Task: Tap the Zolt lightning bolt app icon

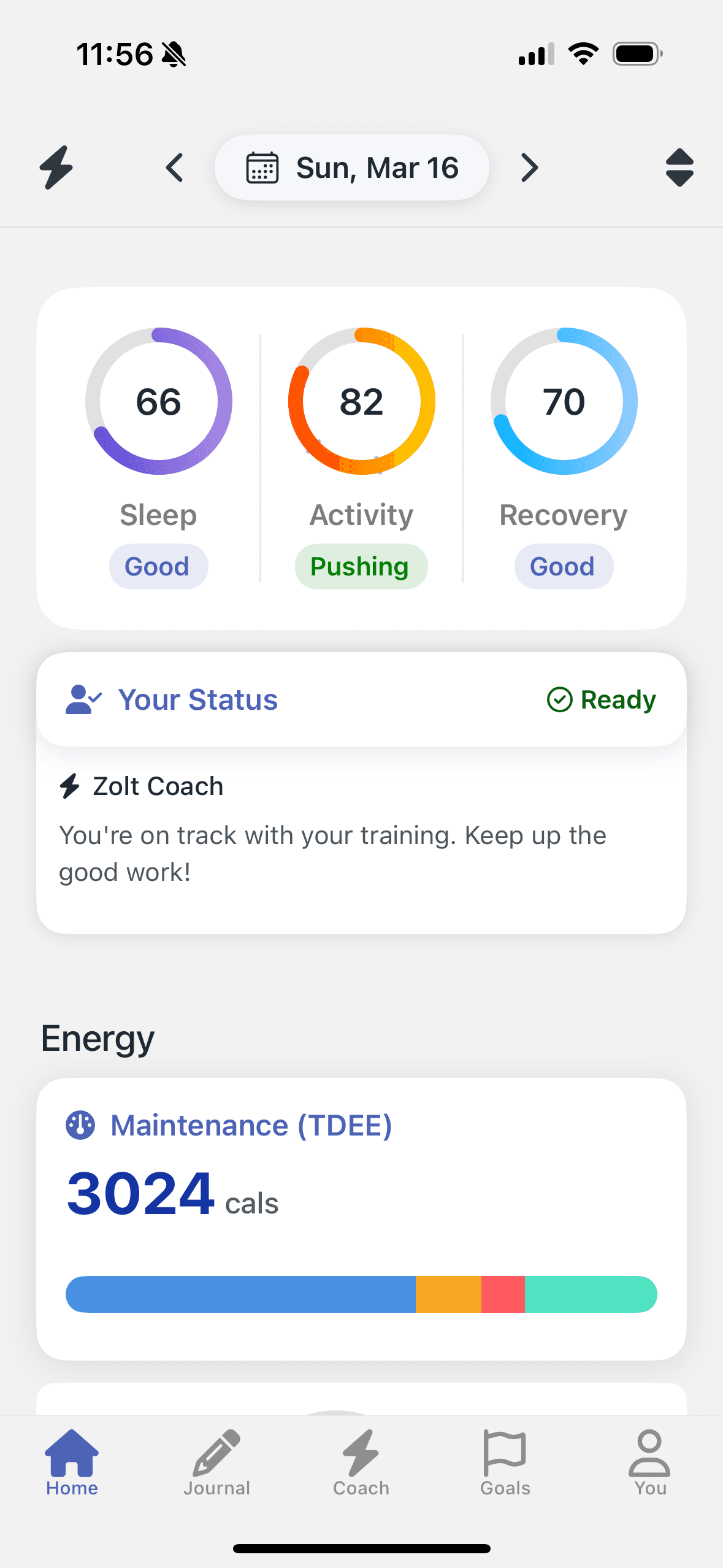Action: pyautogui.click(x=56, y=167)
